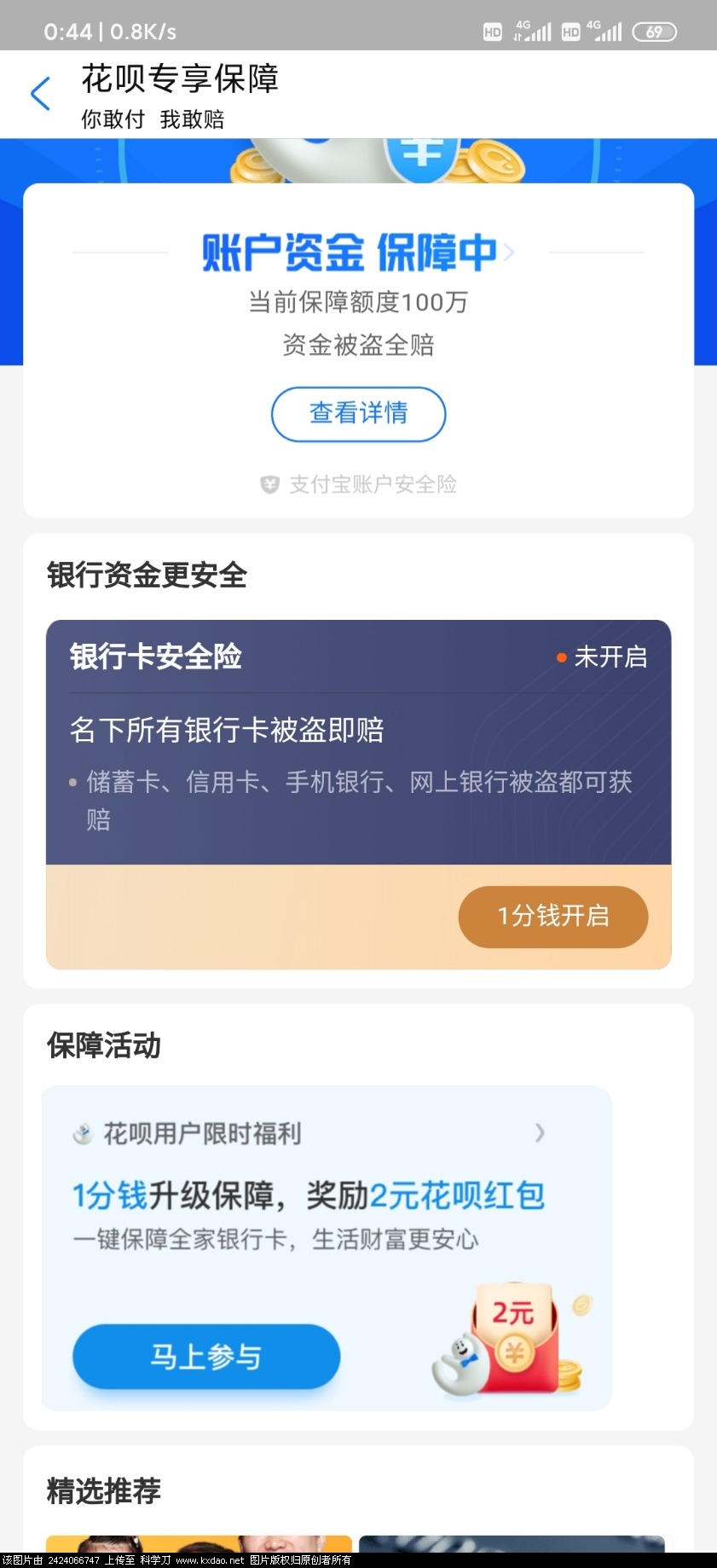717x1568 pixels.
Task: Tap the orange 未开启 status dot
Action: 560,657
